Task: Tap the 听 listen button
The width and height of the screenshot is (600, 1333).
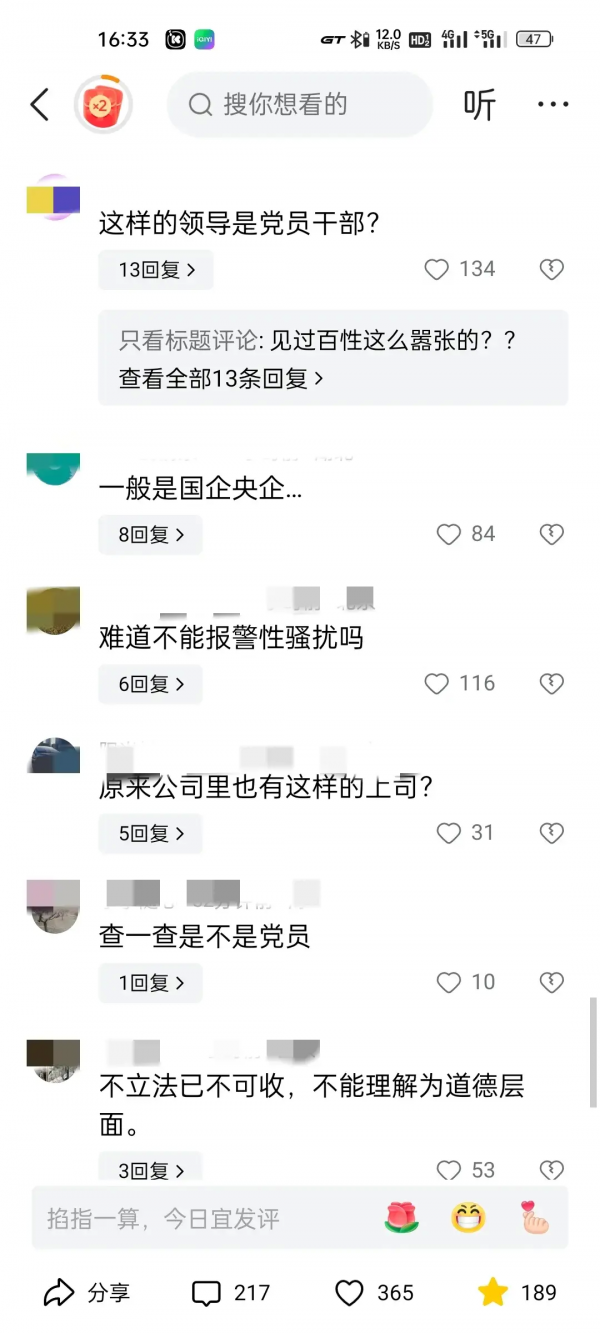Action: 479,104
